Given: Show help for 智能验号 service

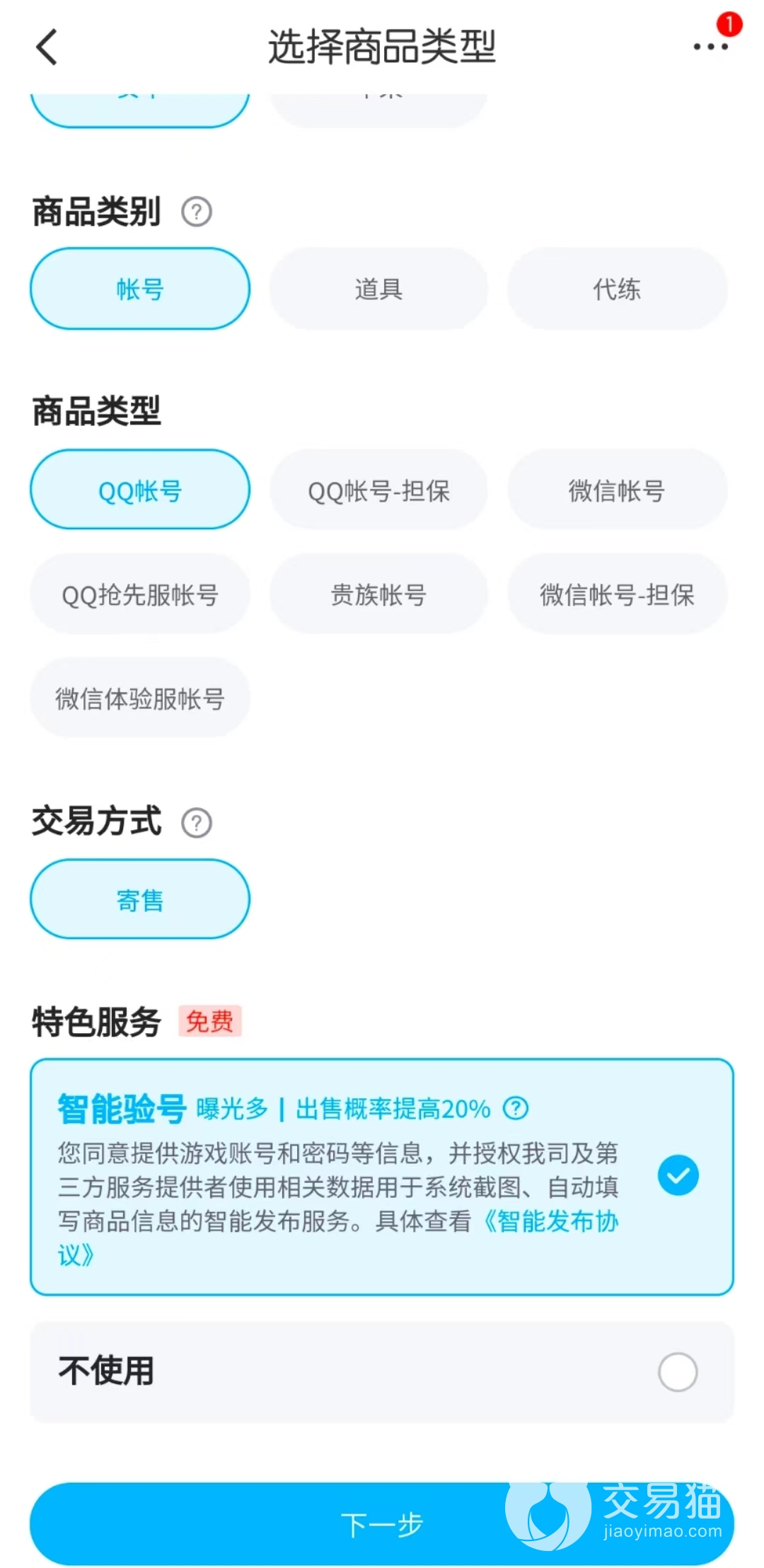Looking at the screenshot, I should click(516, 1108).
